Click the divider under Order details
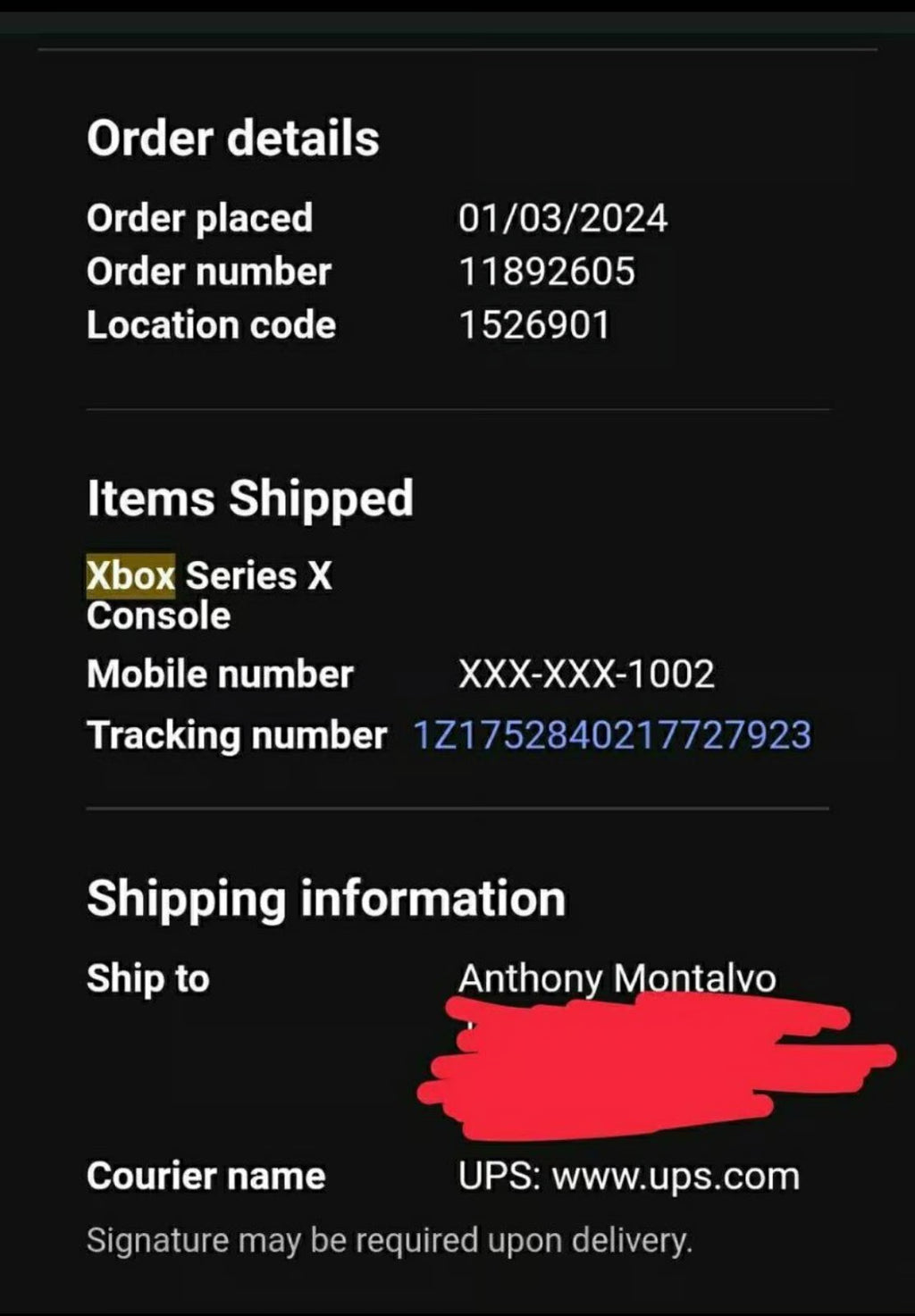This screenshot has height=1316, width=915. pyautogui.click(x=457, y=408)
